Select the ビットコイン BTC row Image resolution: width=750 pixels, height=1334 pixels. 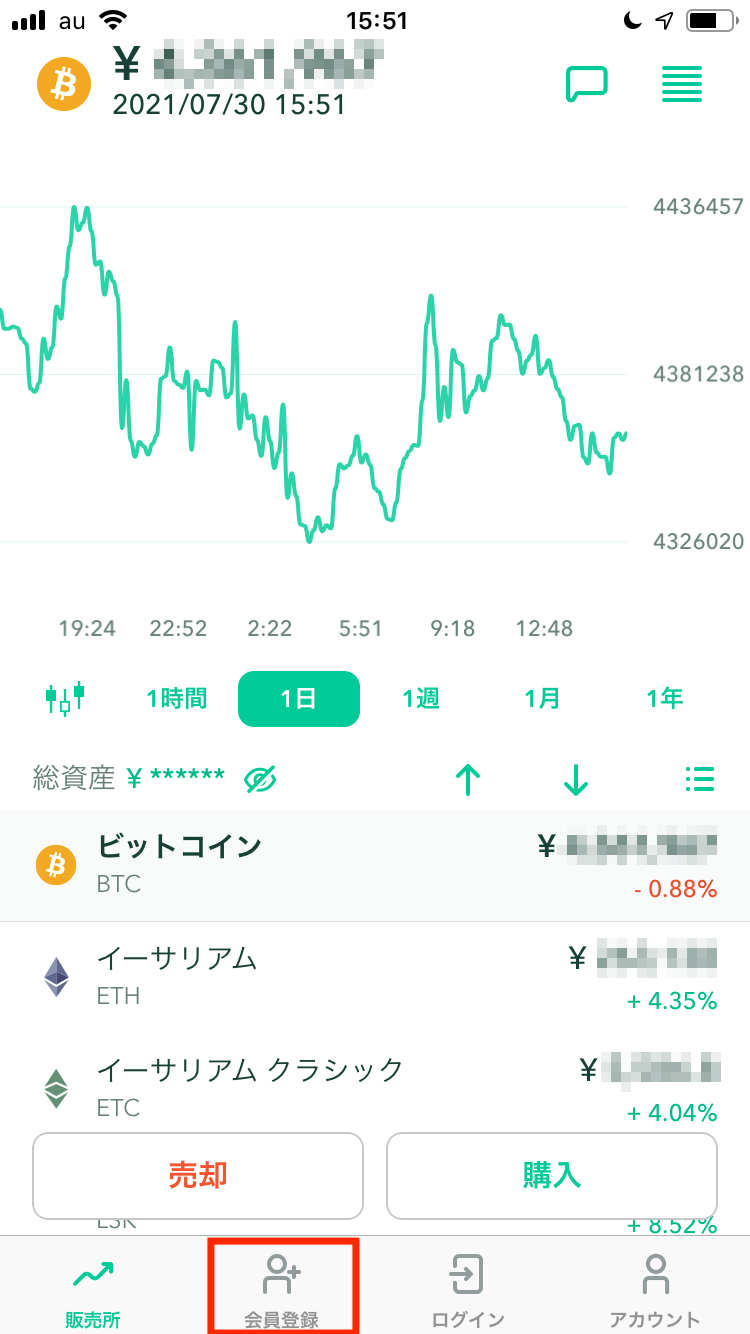click(375, 865)
